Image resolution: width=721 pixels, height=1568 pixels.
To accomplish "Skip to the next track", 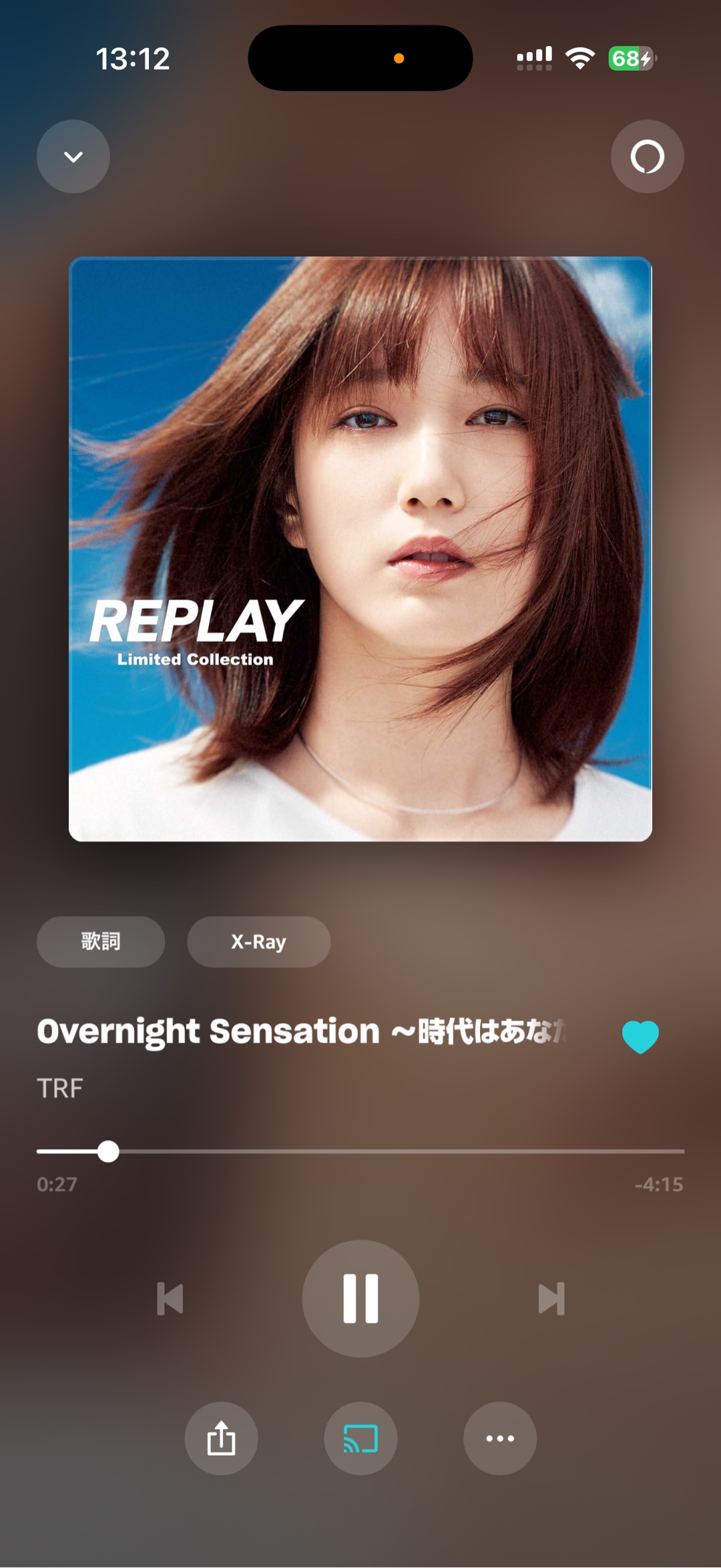I will click(x=551, y=1298).
